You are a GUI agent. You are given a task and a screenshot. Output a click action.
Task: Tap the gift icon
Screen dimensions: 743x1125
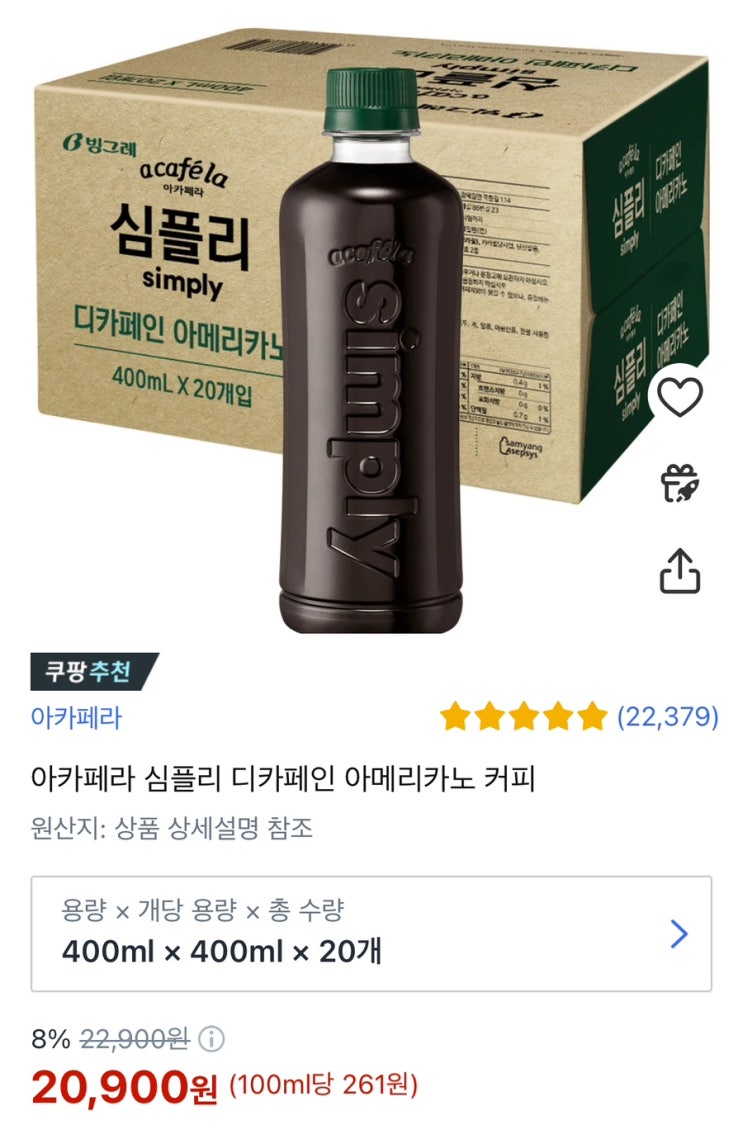[x=681, y=483]
